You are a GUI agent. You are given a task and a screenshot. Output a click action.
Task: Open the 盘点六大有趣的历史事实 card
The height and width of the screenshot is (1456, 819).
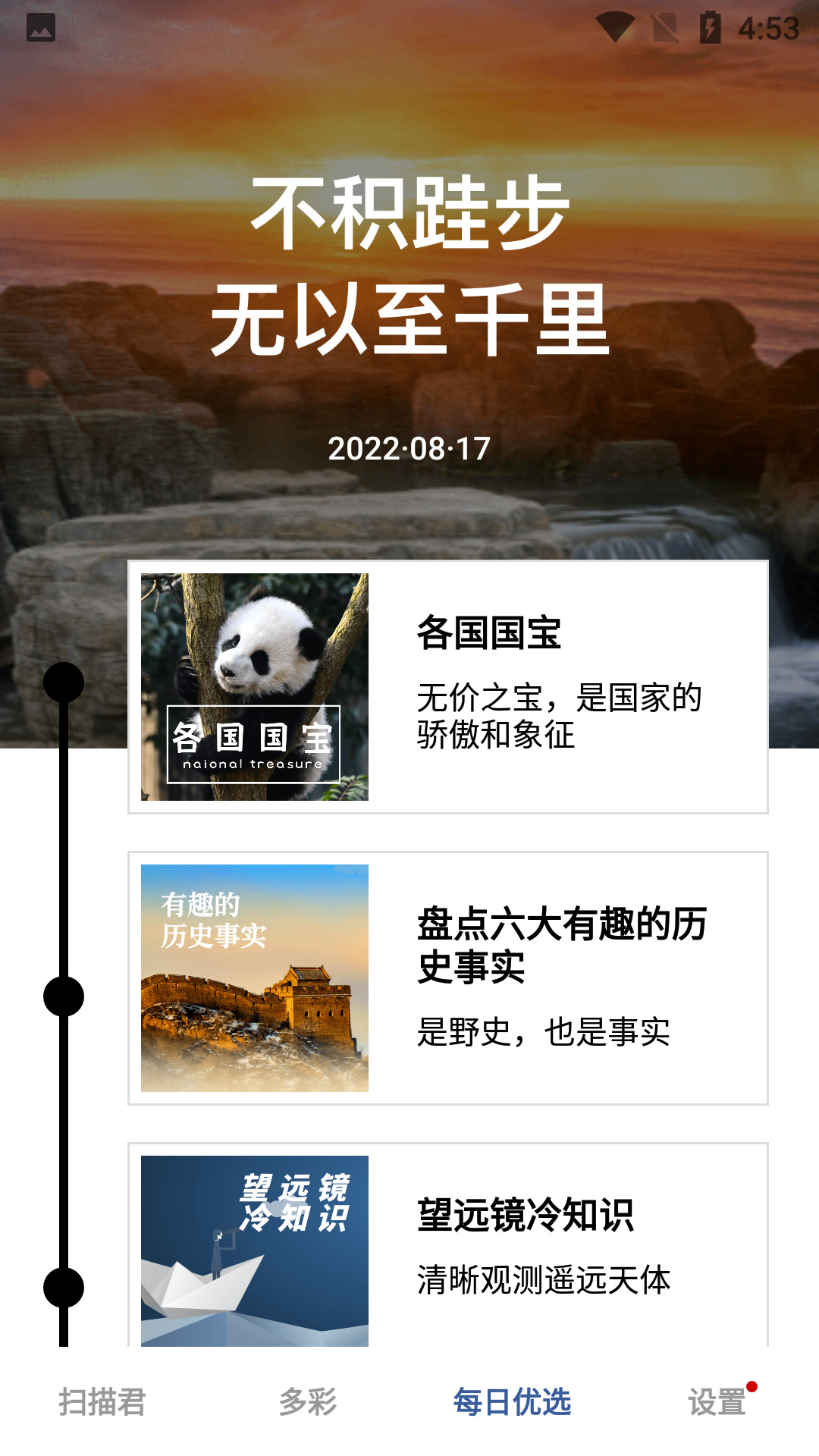447,978
